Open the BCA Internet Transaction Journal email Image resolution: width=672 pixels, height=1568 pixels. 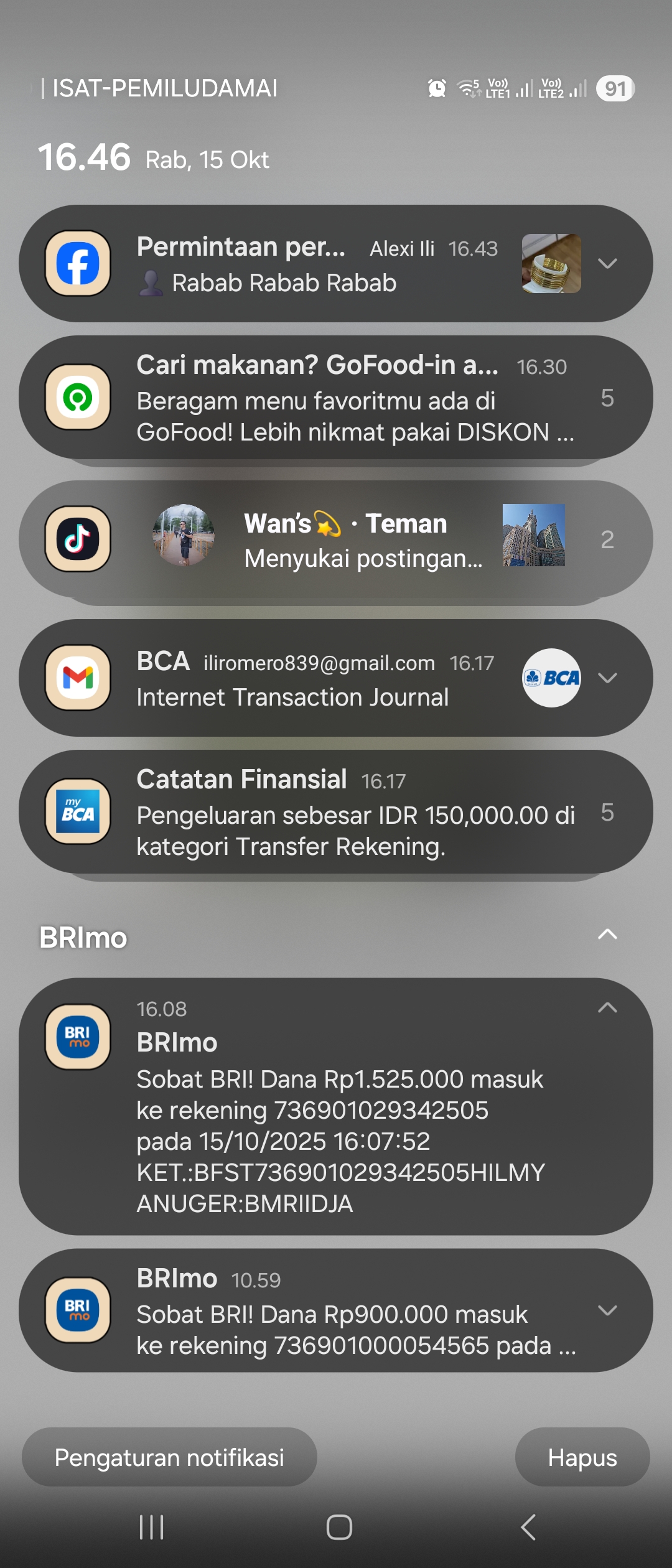[x=311, y=678]
